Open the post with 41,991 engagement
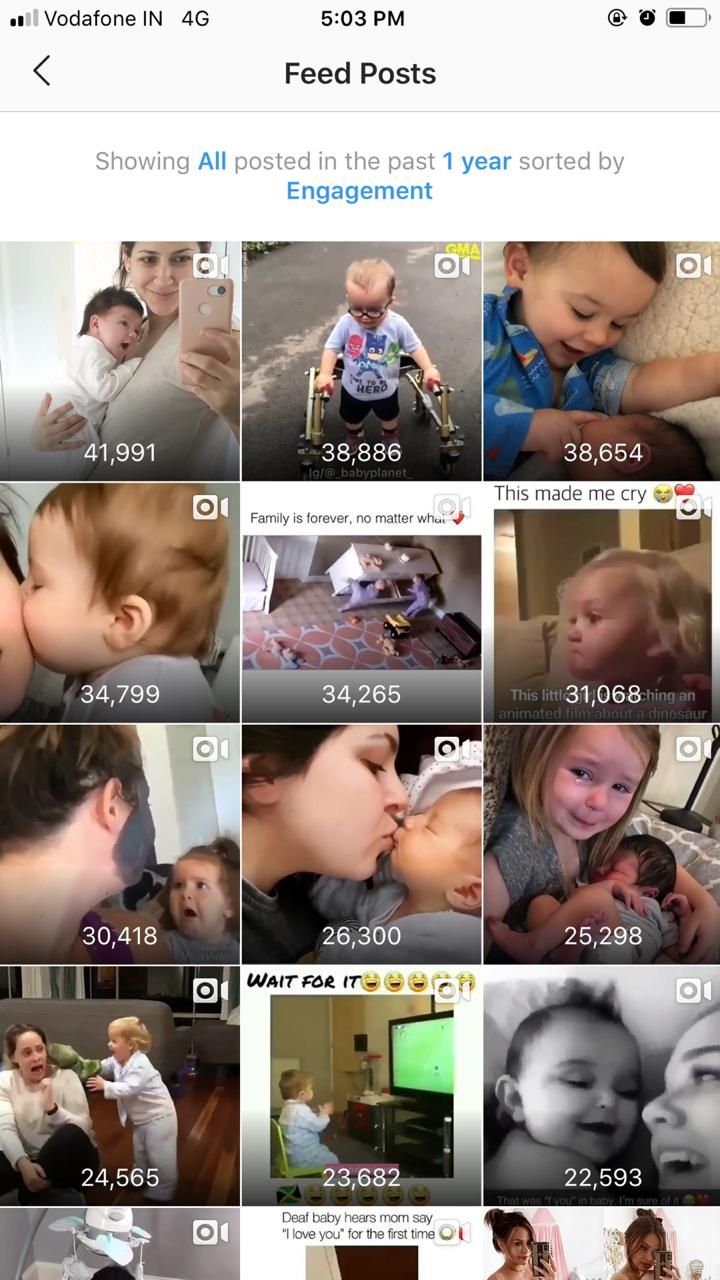 coord(119,361)
